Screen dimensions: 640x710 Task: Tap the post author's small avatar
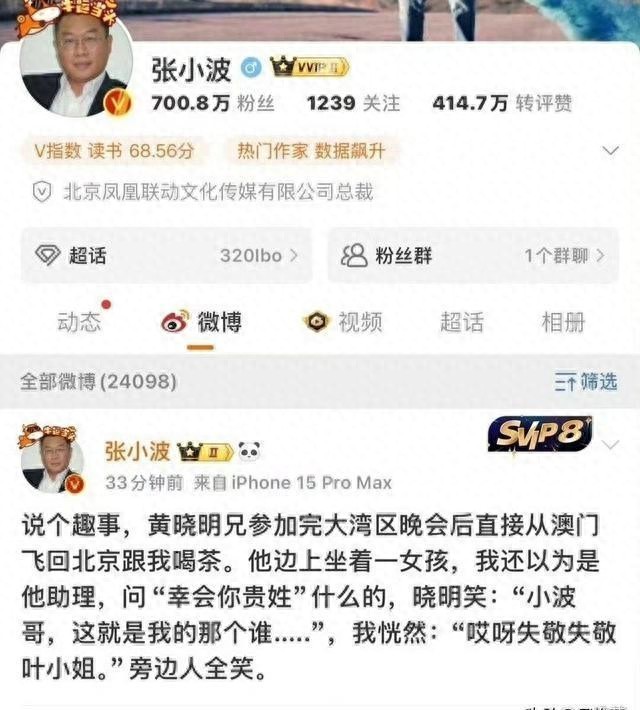[52, 464]
